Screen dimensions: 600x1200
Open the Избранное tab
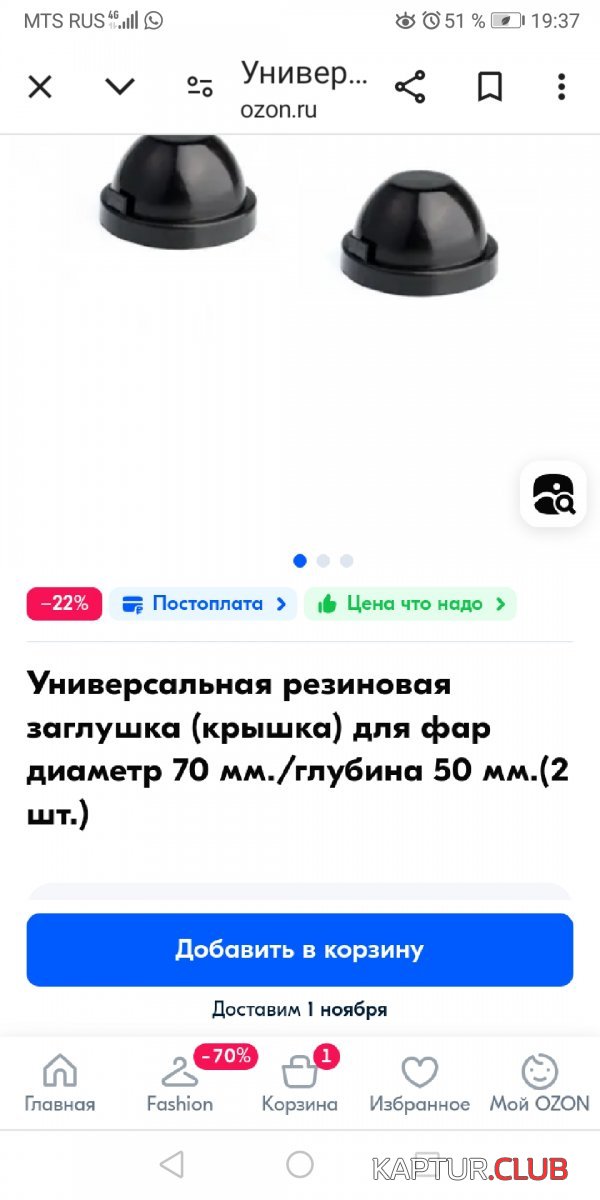pos(420,1084)
